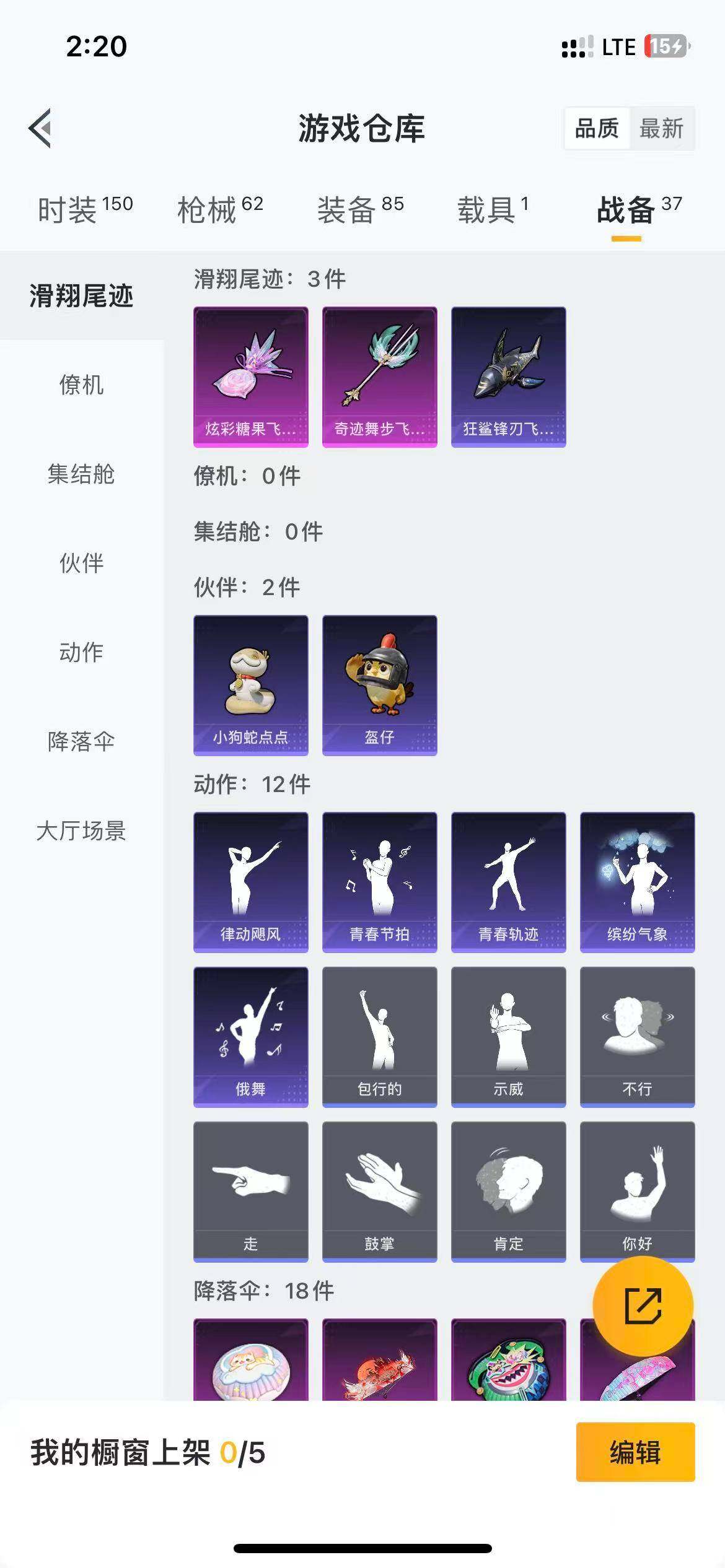Switch sorting to 最新
Image resolution: width=725 pixels, height=1568 pixels.
tap(661, 129)
